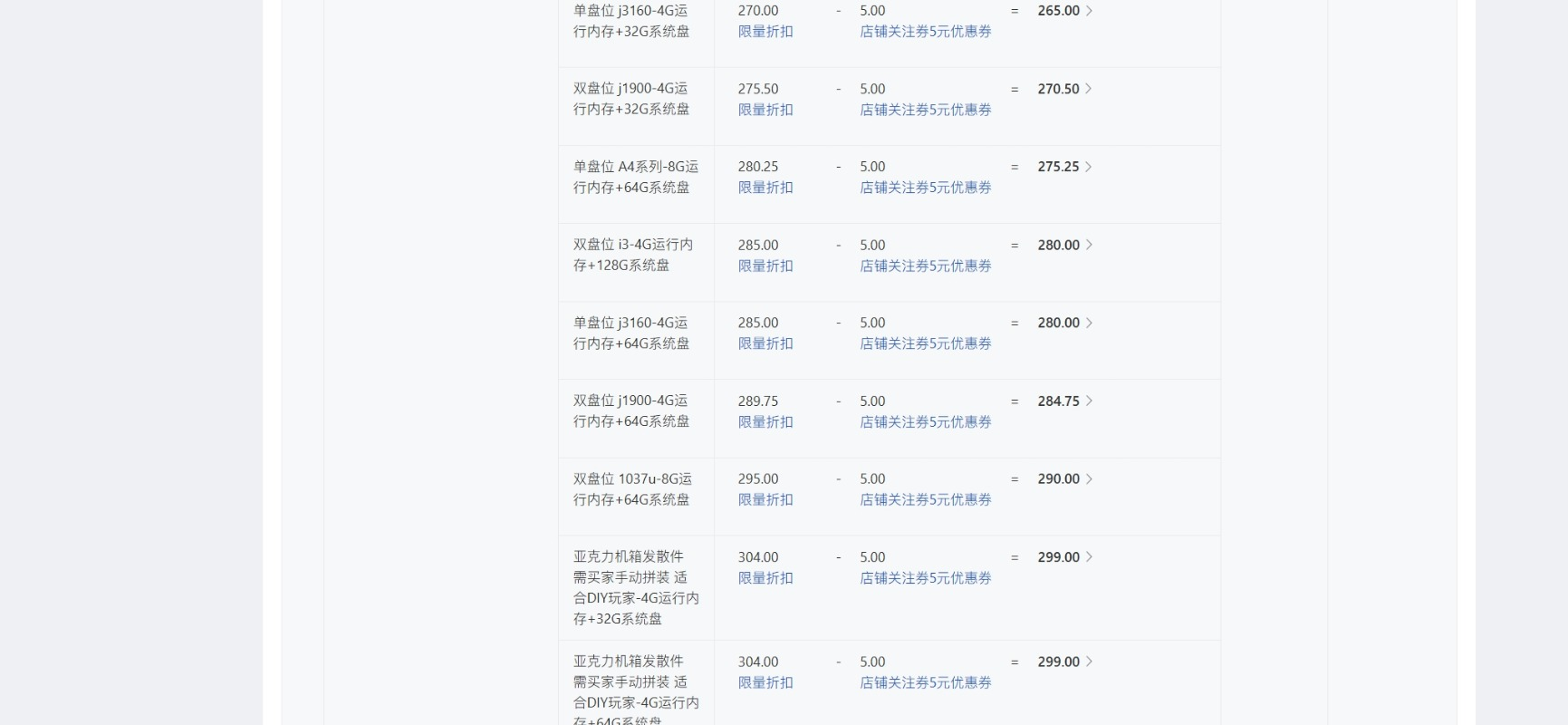Expand the 265.00 final price chevron
The height and width of the screenshot is (725, 1568).
coord(1089,11)
